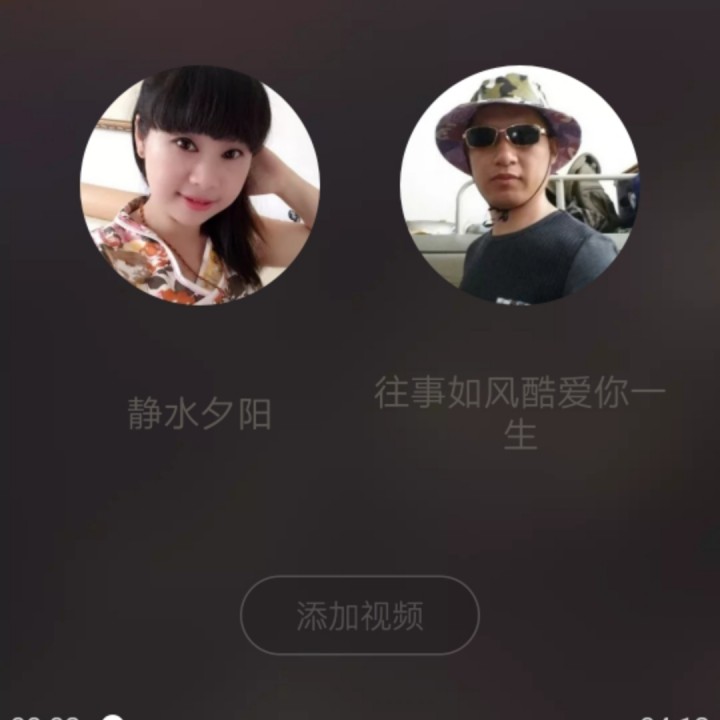Viewport: 720px width, 720px height.
Task: Tap the 添加视频 button
Action: click(x=360, y=615)
